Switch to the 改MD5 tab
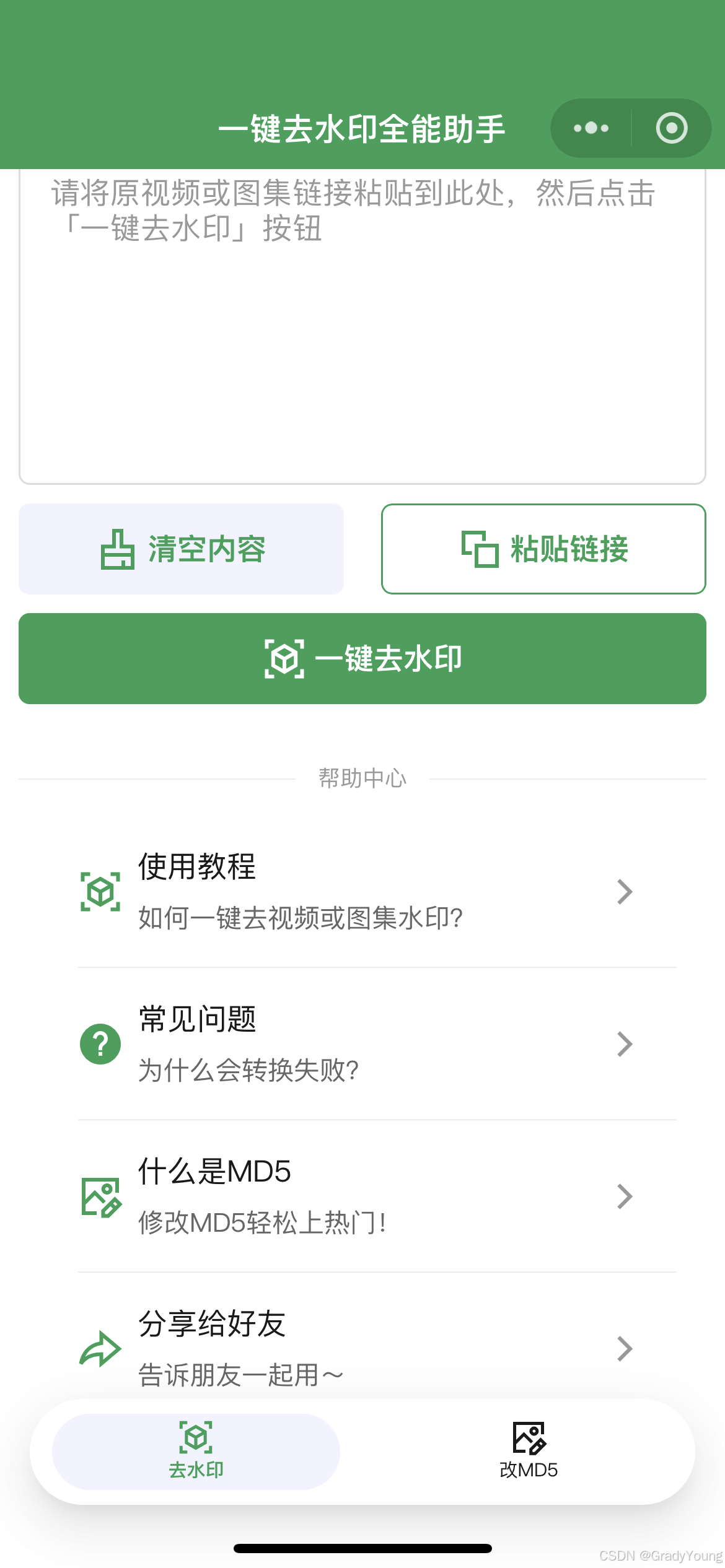725x1568 pixels. pos(529,1452)
